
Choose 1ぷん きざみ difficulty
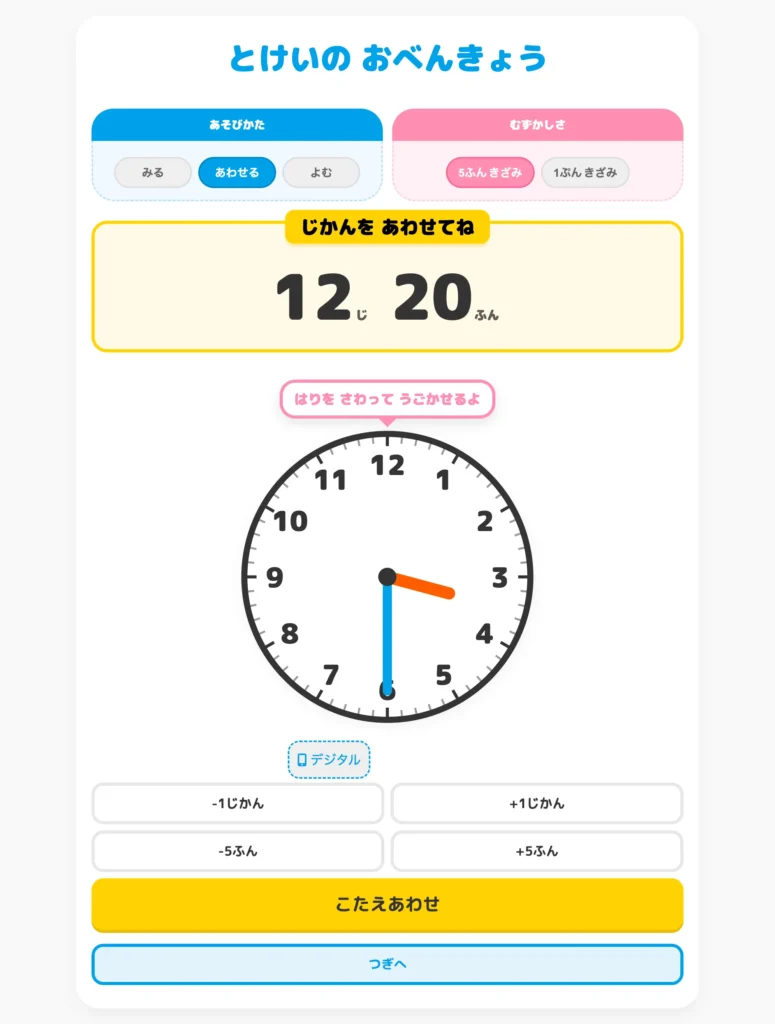click(586, 172)
